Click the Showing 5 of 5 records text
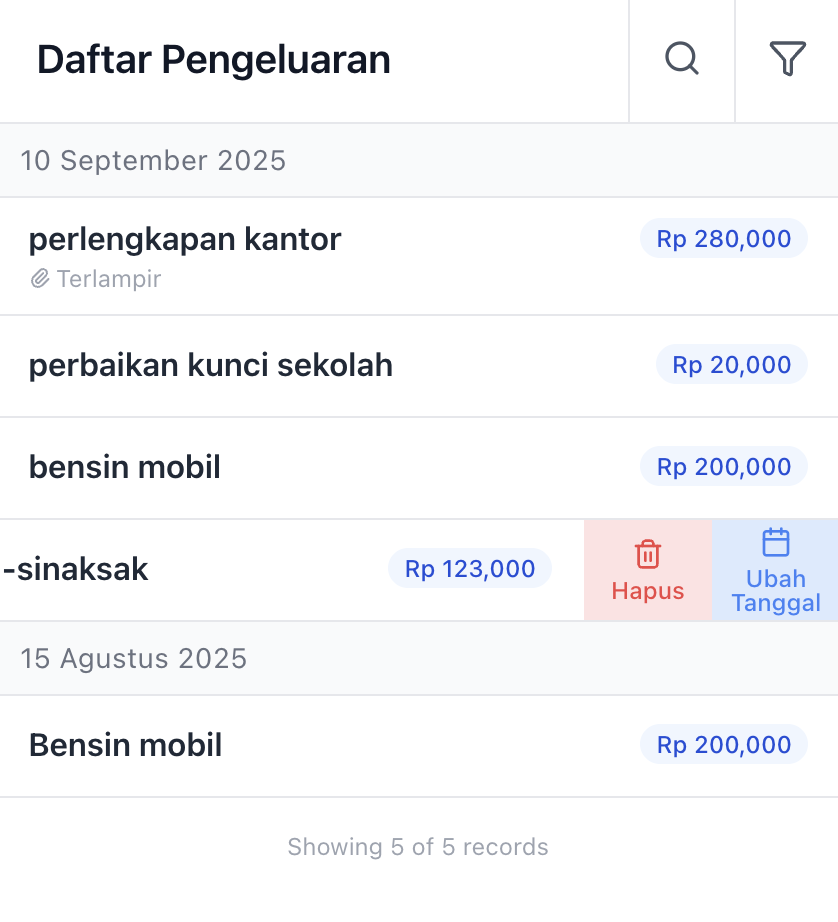Viewport: 838px width, 922px height. pyautogui.click(x=418, y=847)
